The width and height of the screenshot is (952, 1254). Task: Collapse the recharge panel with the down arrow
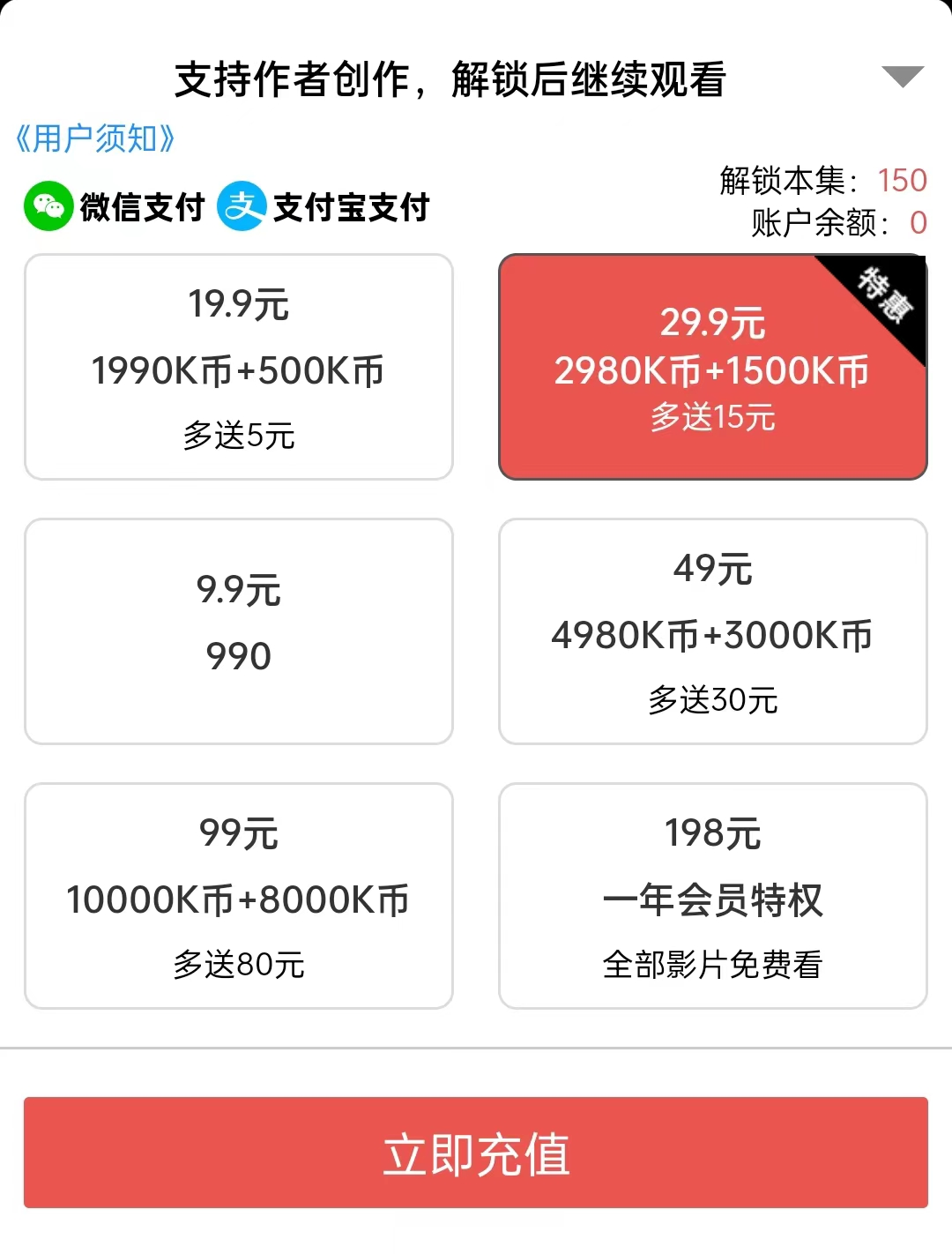pyautogui.click(x=902, y=77)
